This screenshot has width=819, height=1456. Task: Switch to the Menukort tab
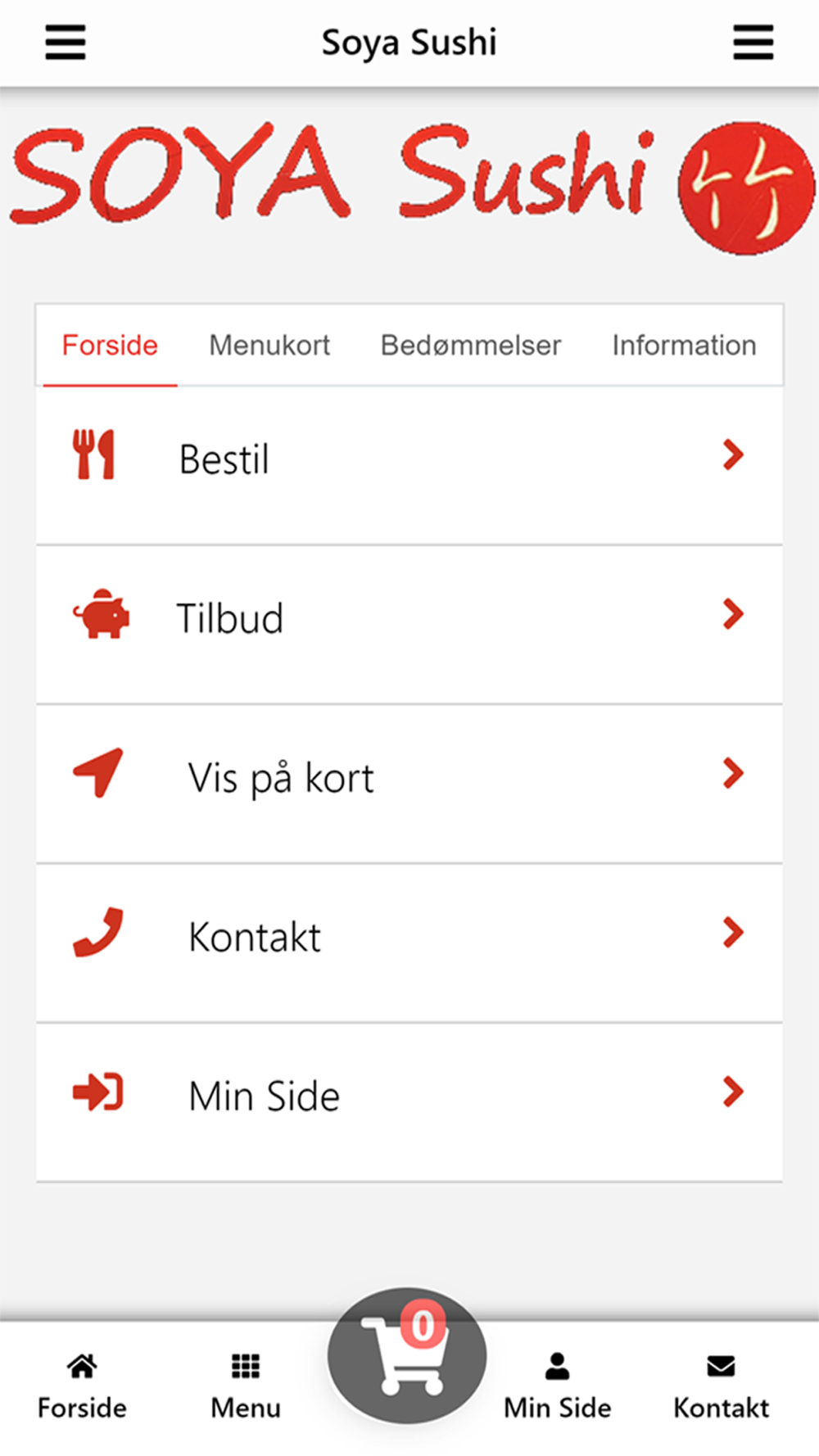point(269,346)
